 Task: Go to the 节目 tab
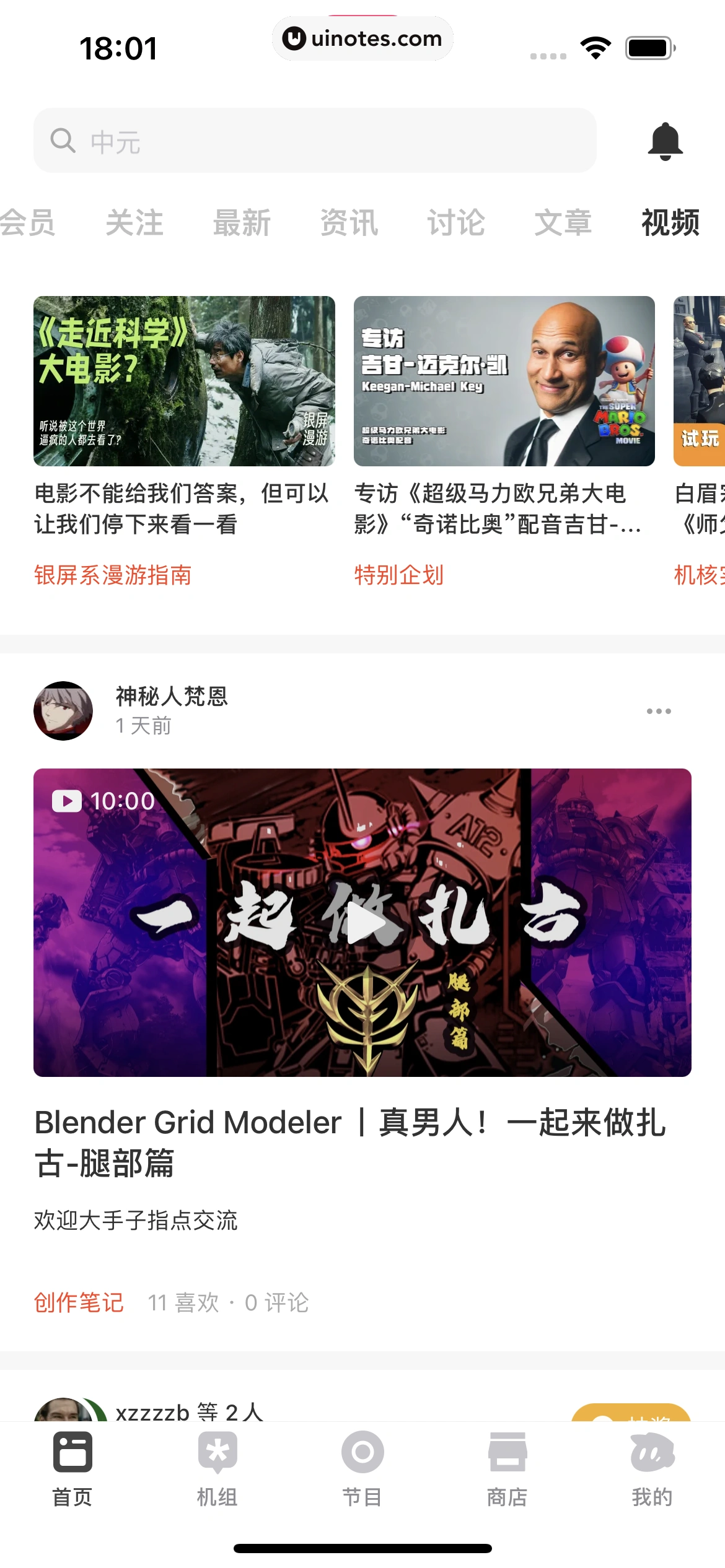(x=362, y=1469)
